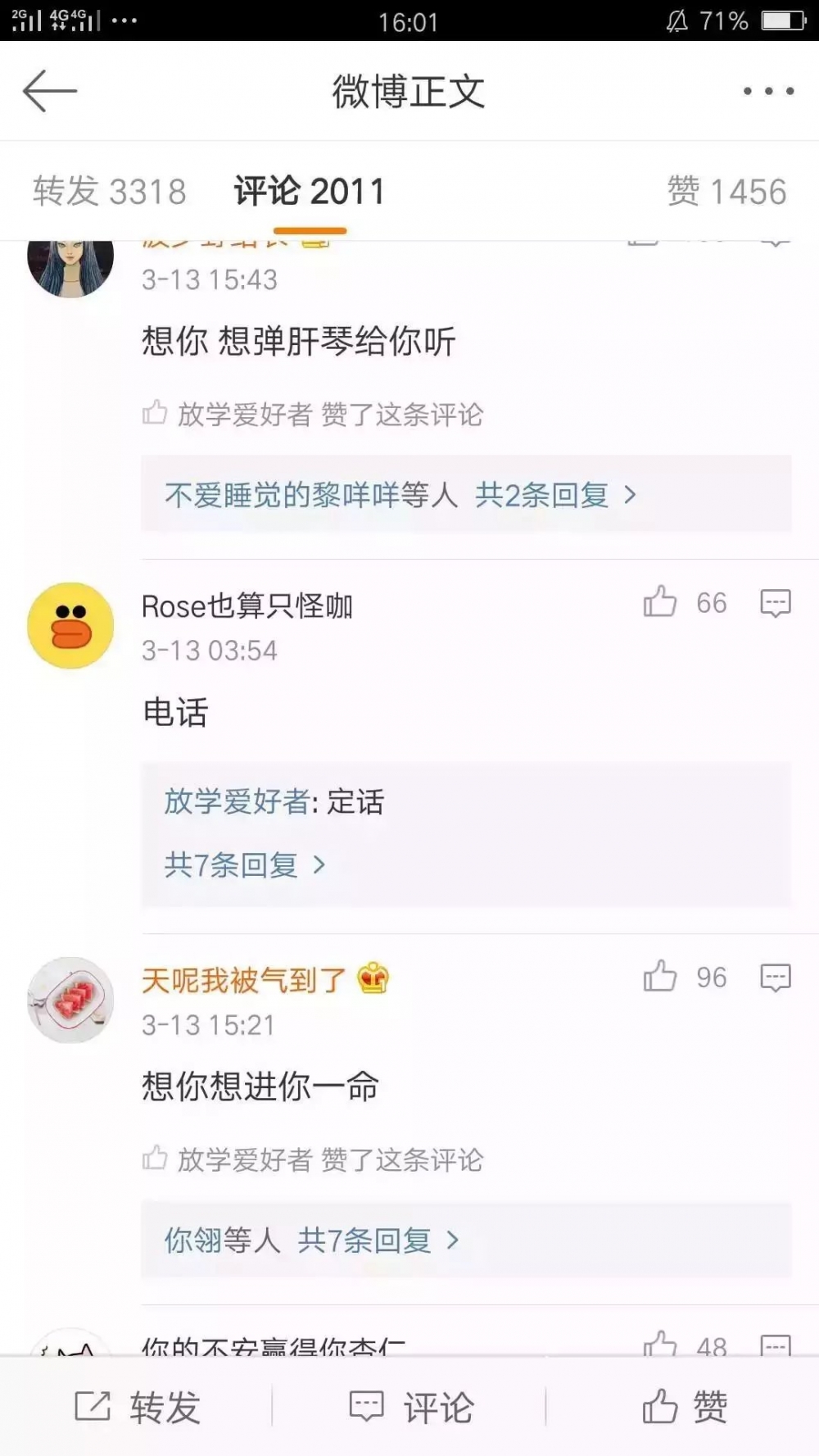Like the post with bottom 赞 button
Image resolution: width=819 pixels, height=1456 pixels.
tap(685, 1407)
